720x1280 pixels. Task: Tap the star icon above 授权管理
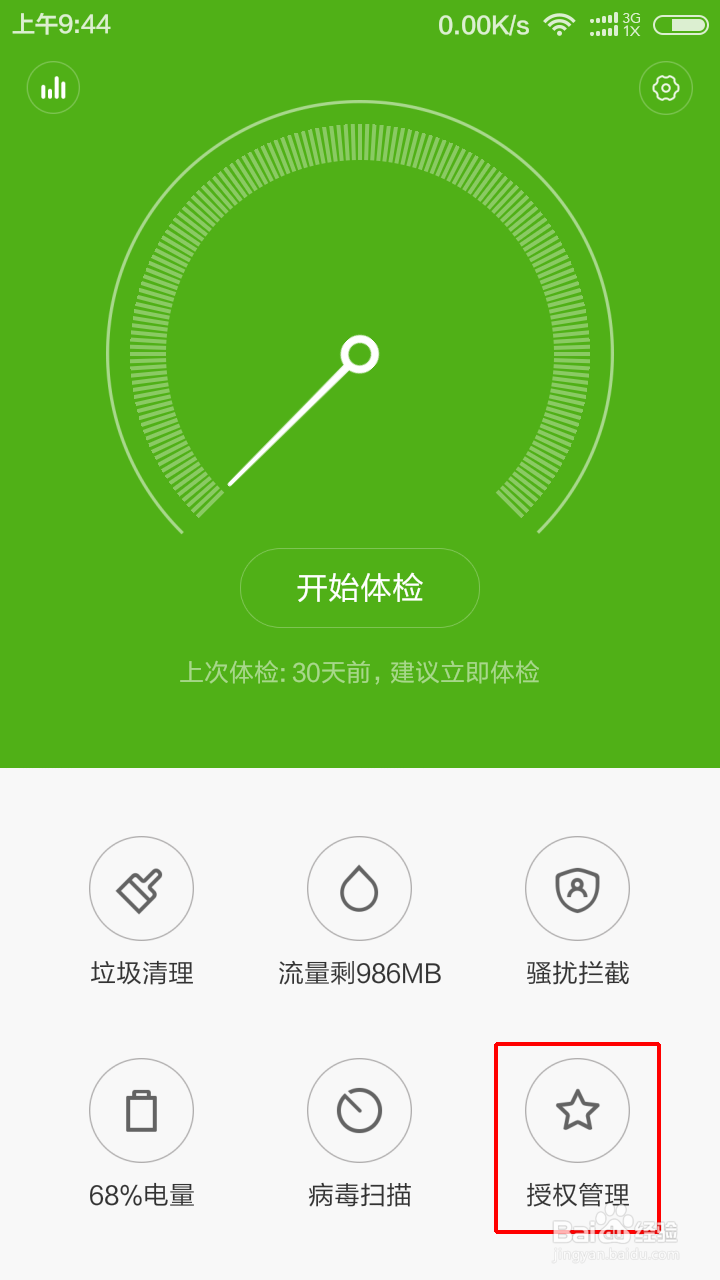pos(577,1110)
